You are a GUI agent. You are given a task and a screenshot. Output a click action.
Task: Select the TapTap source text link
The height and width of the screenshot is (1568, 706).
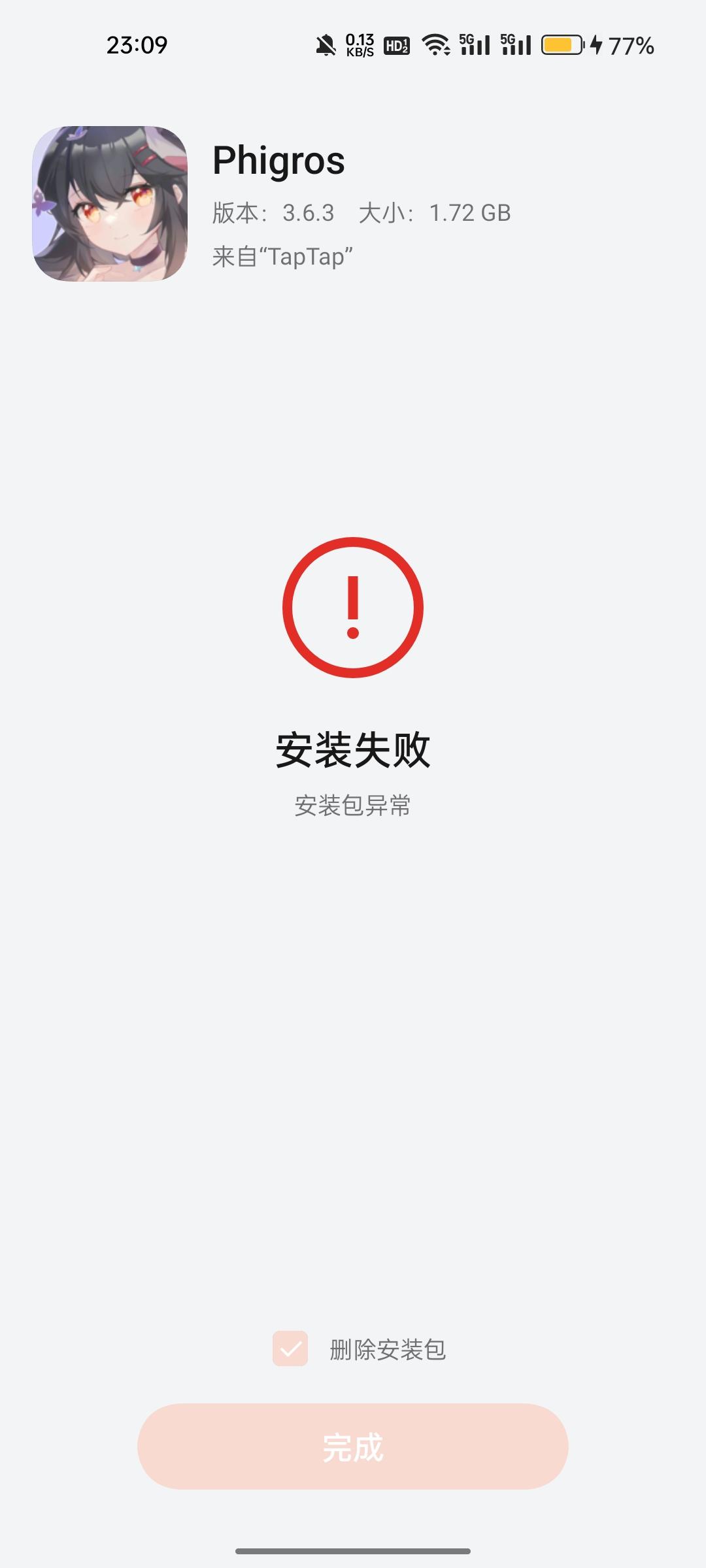click(281, 256)
